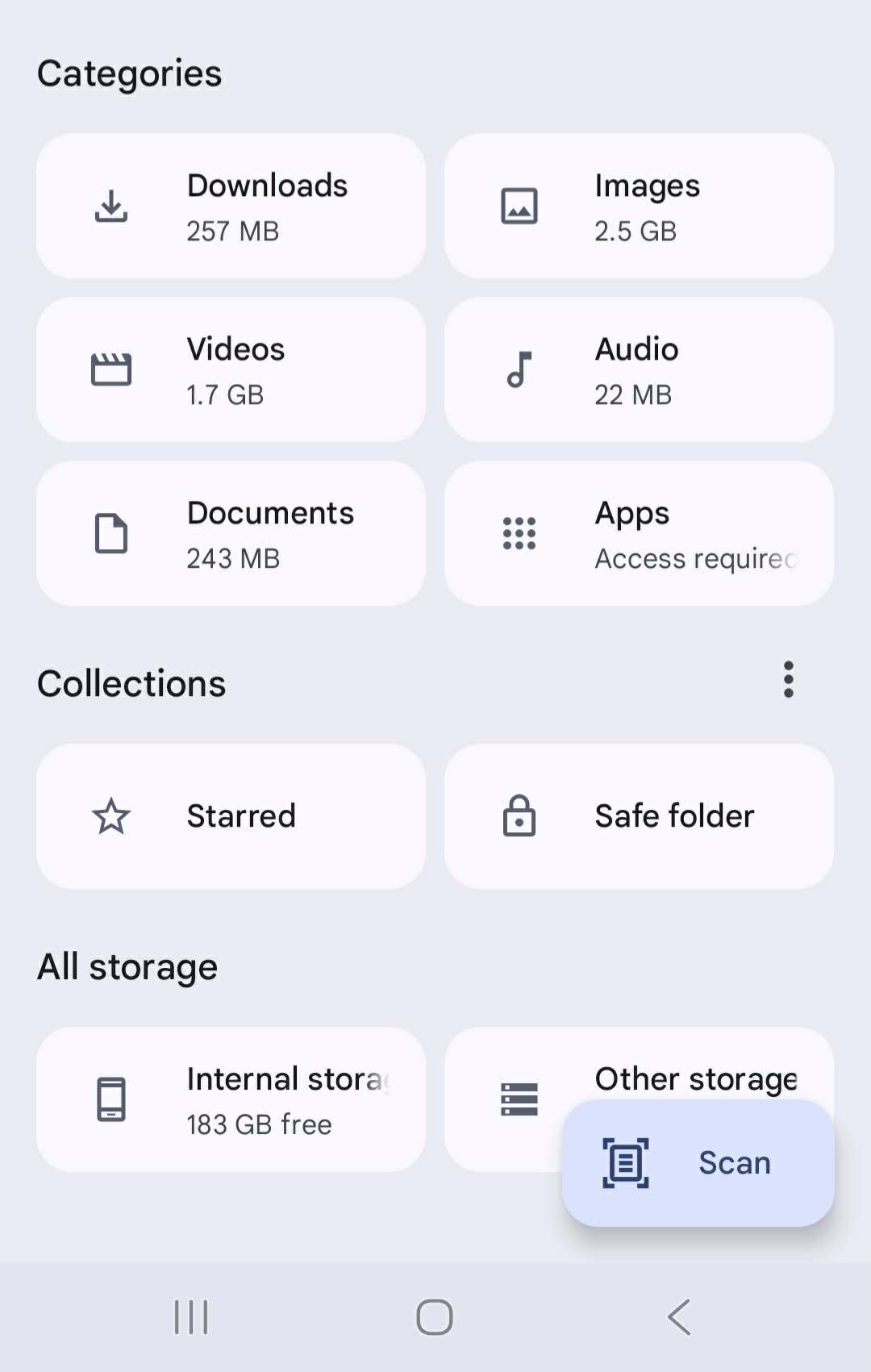Open the Collections three-dot menu

pyautogui.click(x=788, y=680)
